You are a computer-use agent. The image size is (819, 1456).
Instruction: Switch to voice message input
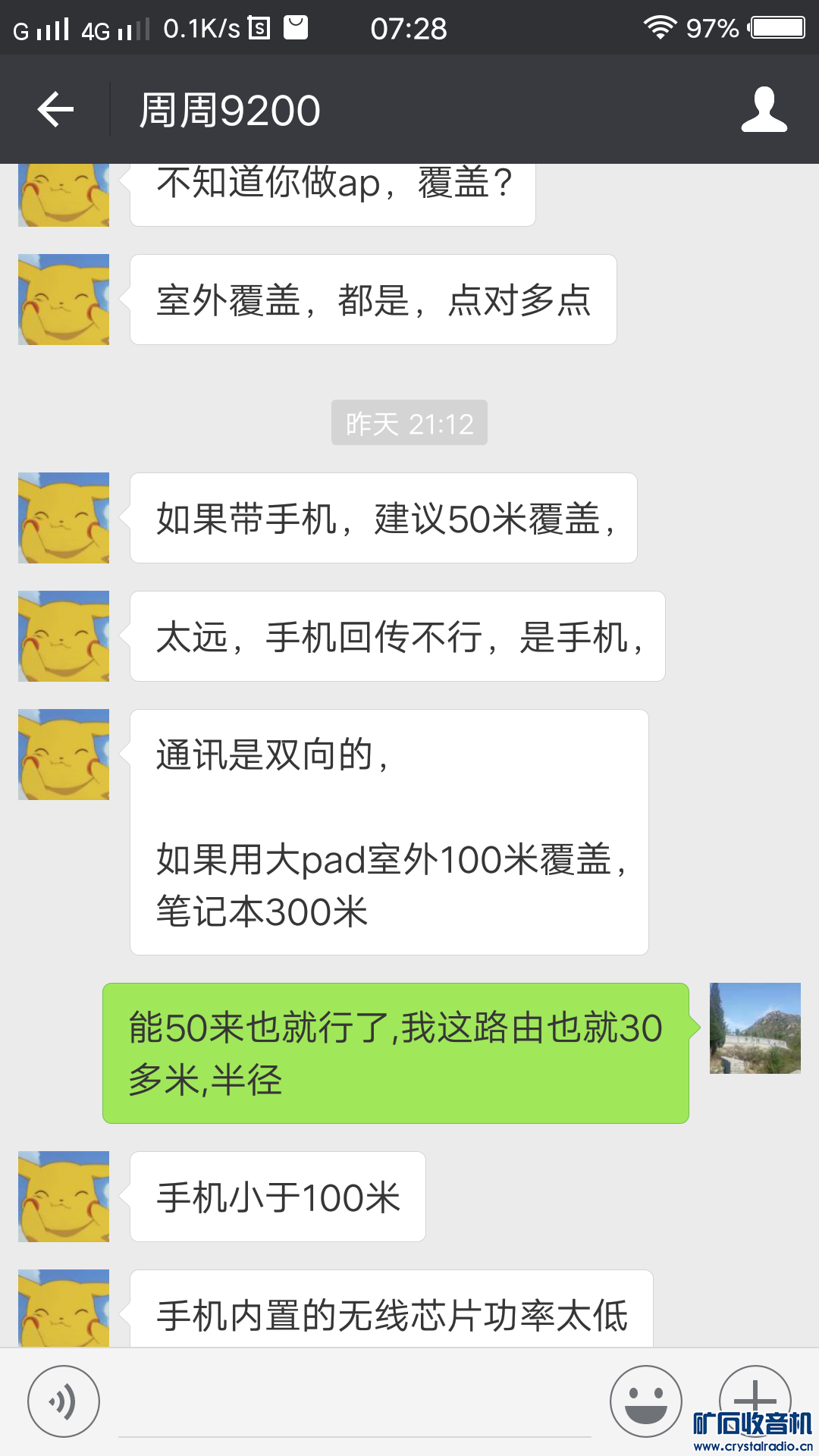pos(64,1401)
